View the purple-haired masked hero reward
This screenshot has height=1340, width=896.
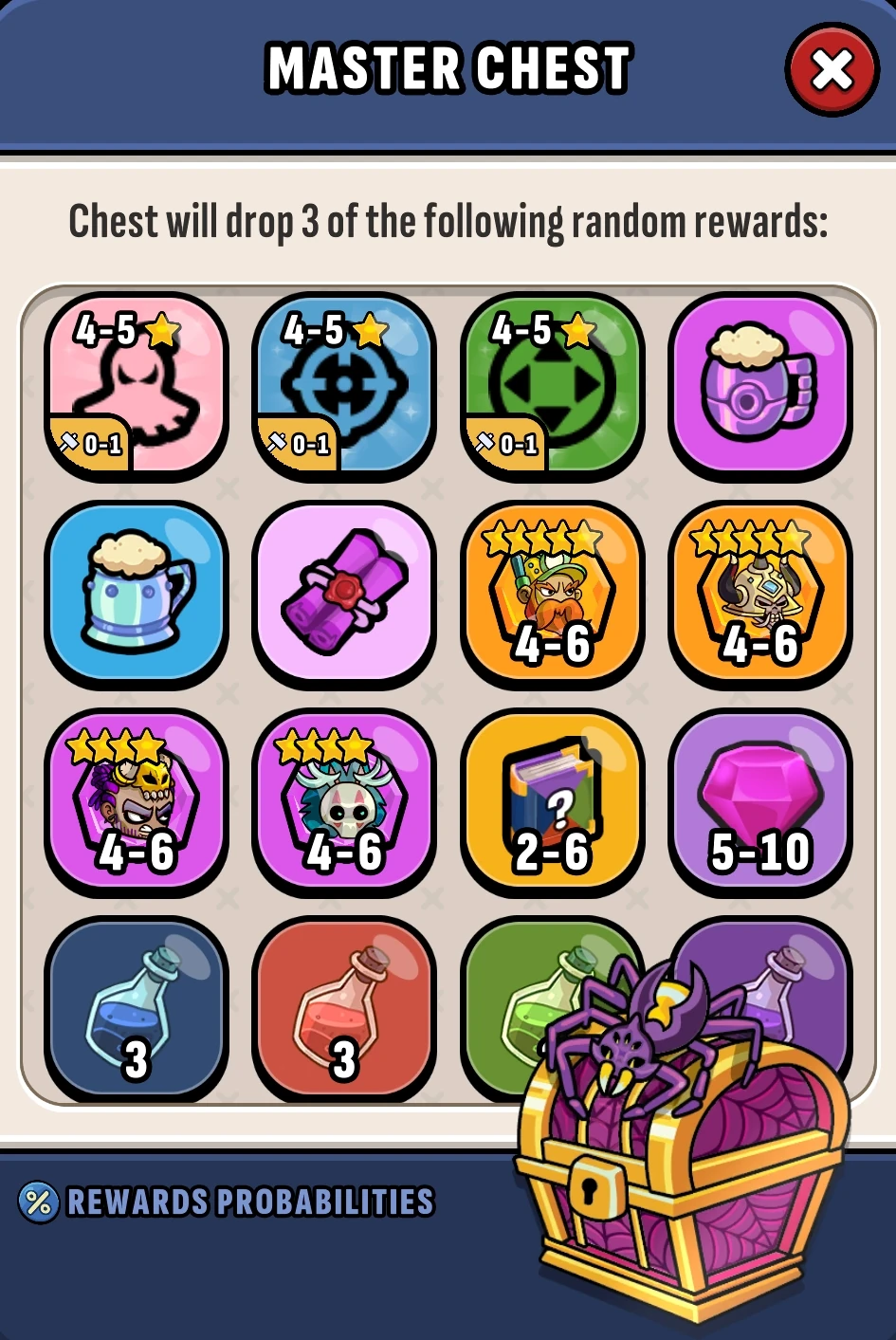pyautogui.click(x=137, y=802)
